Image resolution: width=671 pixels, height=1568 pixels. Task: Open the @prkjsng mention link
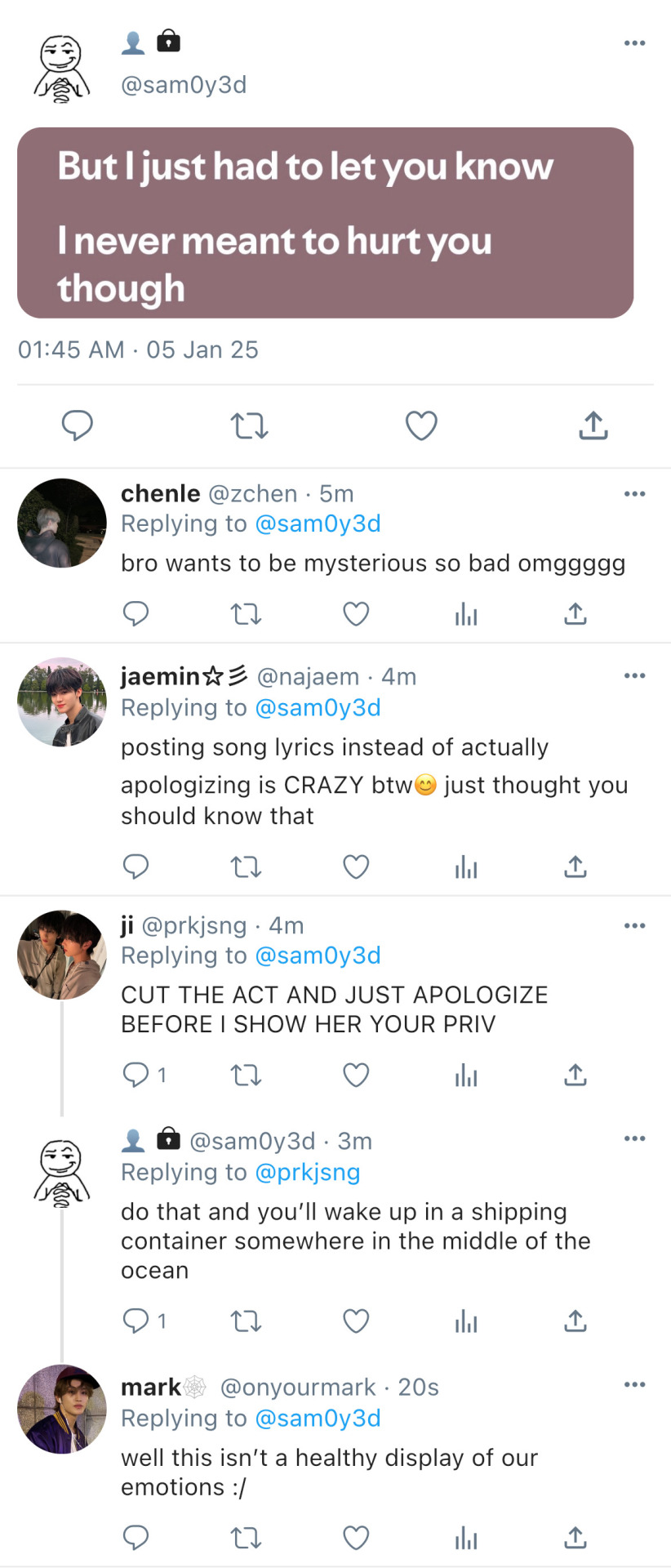pyautogui.click(x=308, y=1172)
